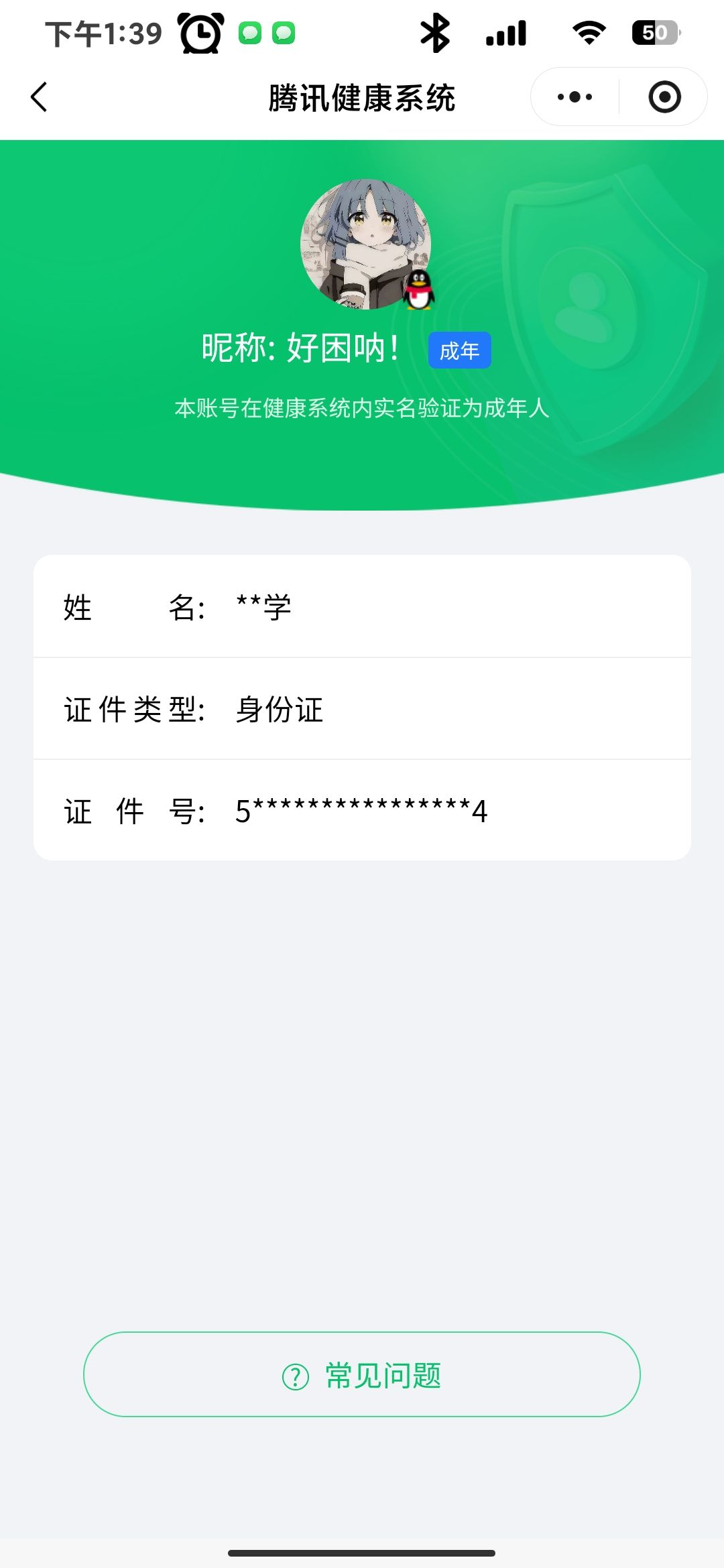Image resolution: width=724 pixels, height=1568 pixels.
Task: Tap the Bluetooth icon in status bar
Action: pyautogui.click(x=434, y=31)
